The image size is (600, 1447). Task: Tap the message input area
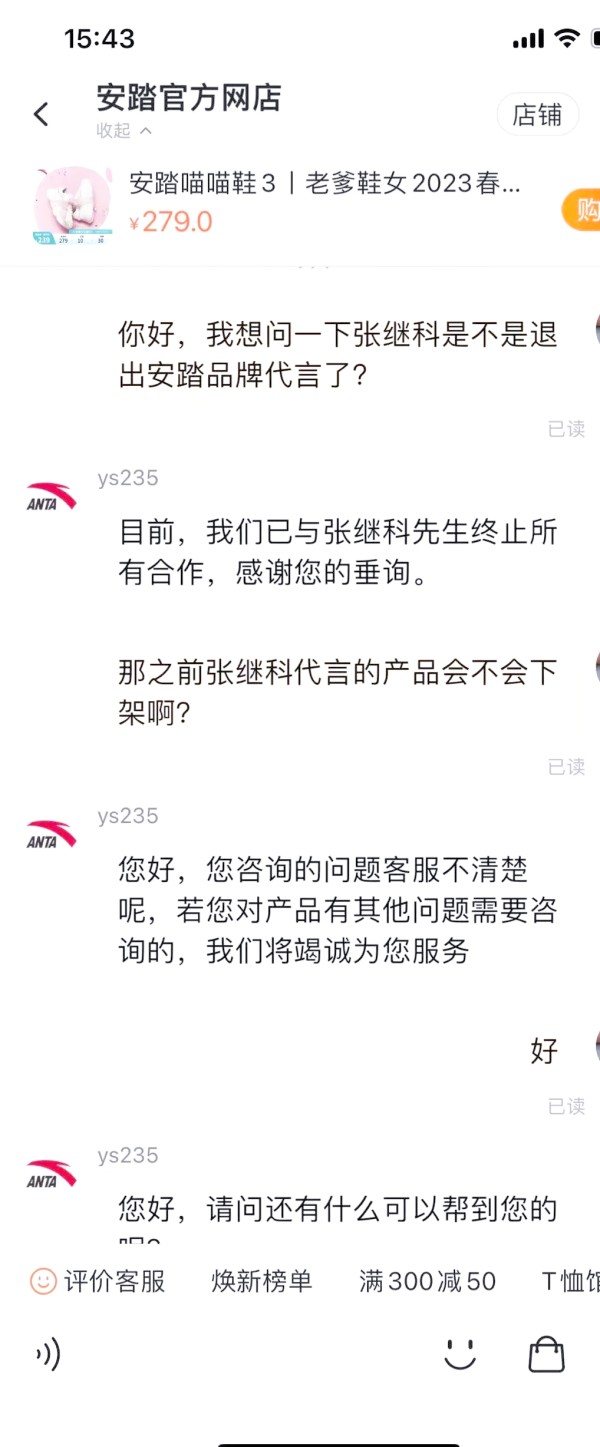250,1356
